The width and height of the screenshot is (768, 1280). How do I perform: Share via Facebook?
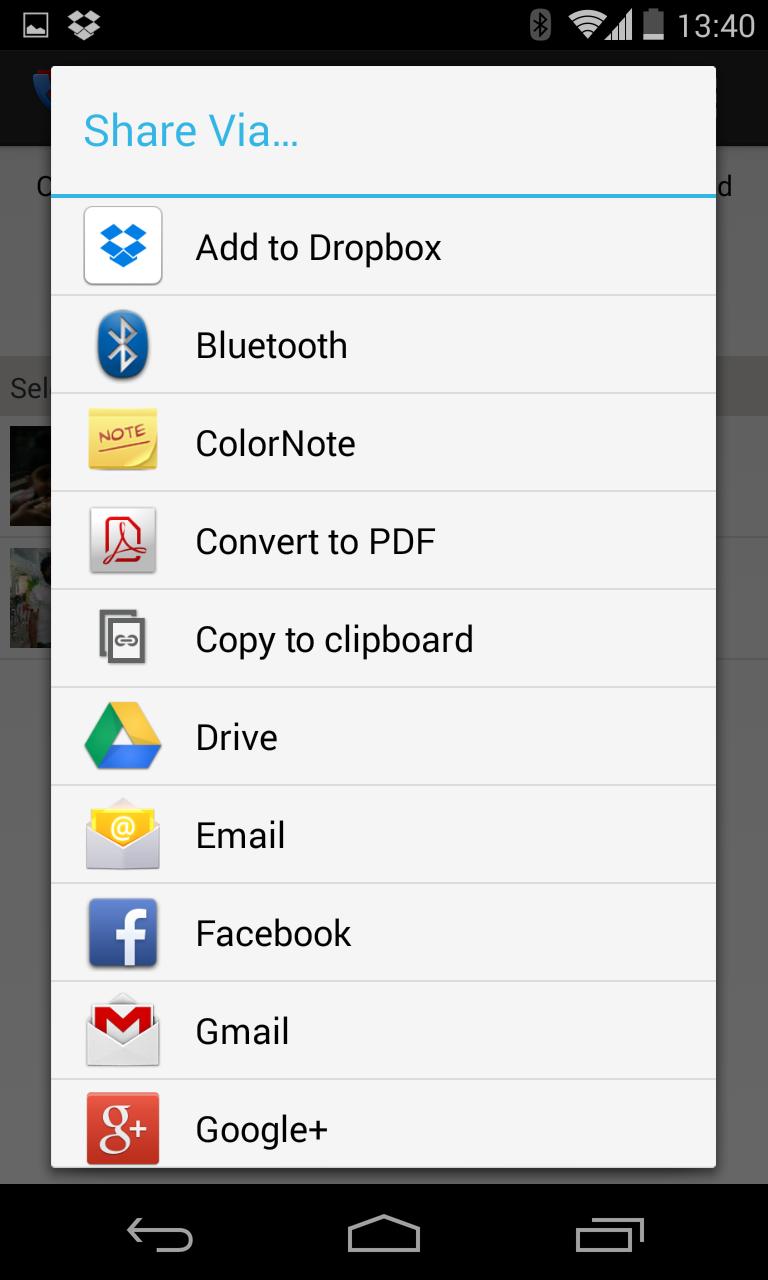click(383, 933)
